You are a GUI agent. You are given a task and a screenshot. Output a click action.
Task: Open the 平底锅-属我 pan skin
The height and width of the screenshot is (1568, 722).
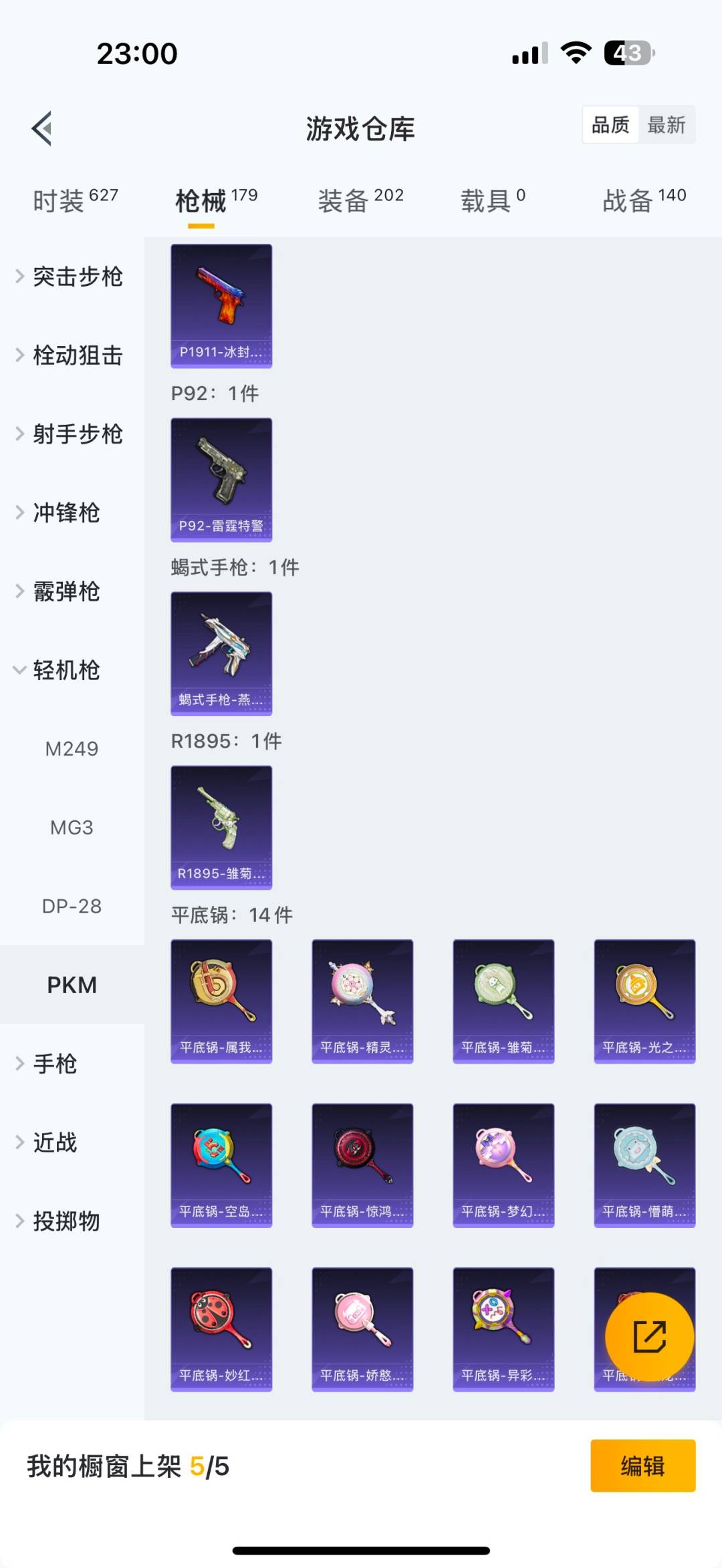(x=221, y=1001)
